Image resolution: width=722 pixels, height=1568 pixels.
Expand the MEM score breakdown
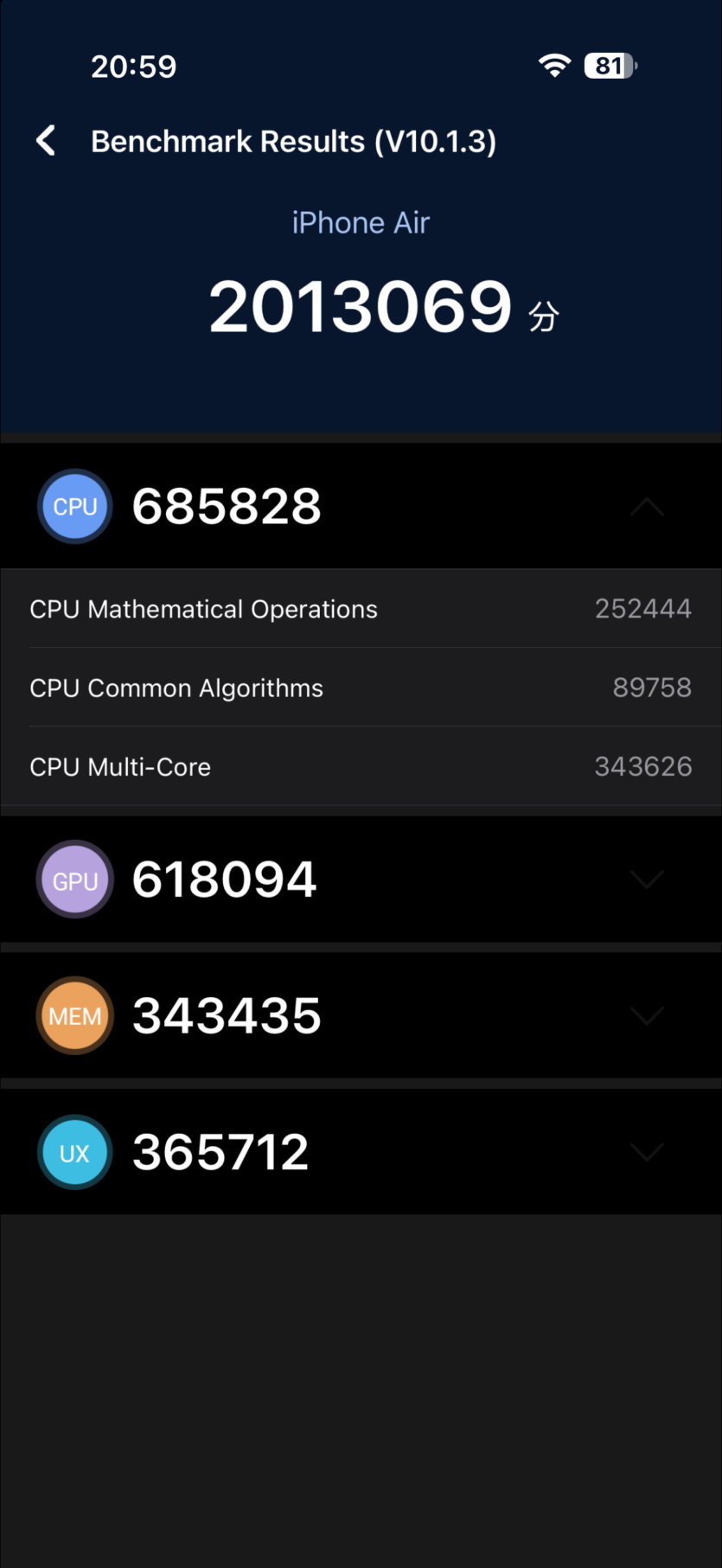pyautogui.click(x=647, y=1015)
